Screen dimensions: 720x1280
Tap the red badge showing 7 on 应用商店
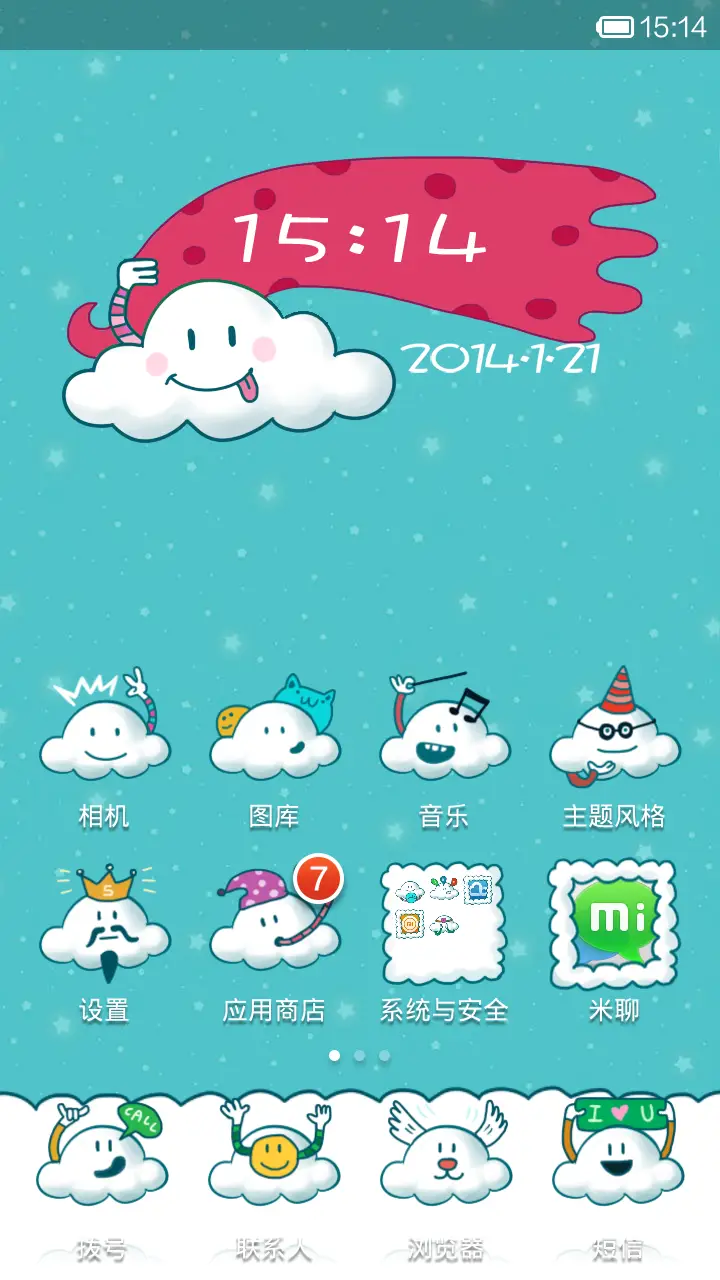tap(319, 878)
